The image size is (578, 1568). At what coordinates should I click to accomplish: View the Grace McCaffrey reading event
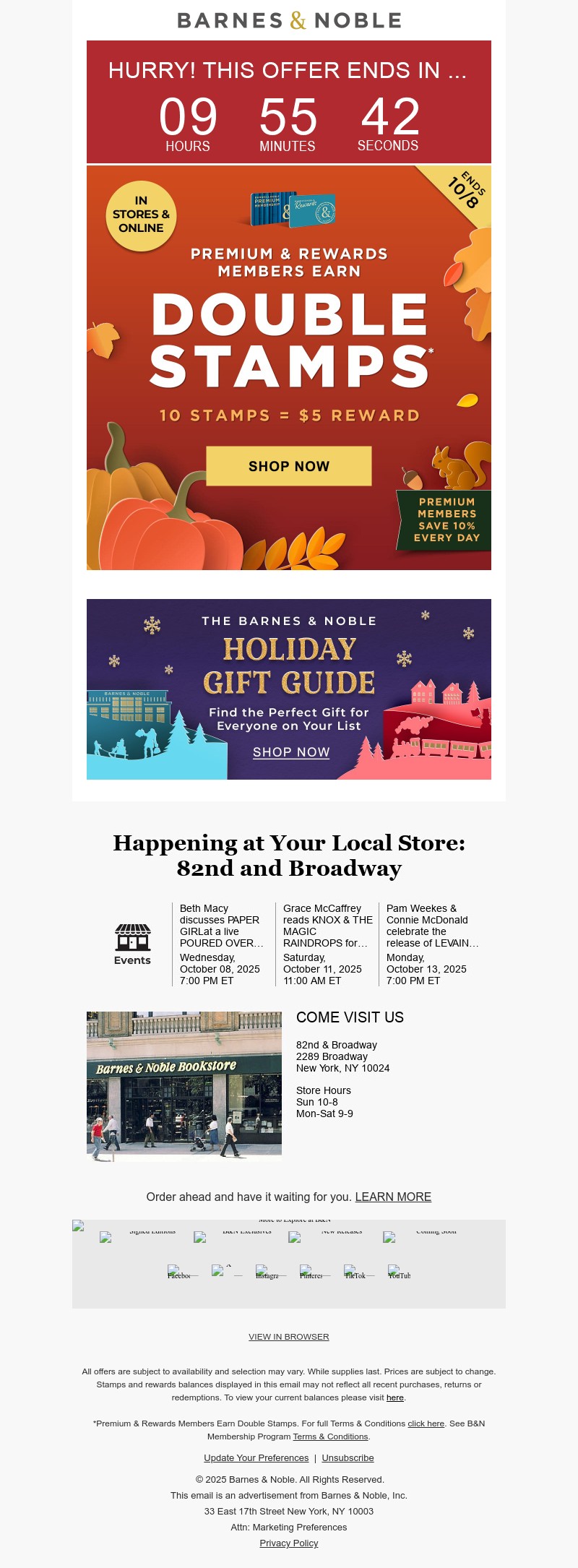tap(327, 926)
